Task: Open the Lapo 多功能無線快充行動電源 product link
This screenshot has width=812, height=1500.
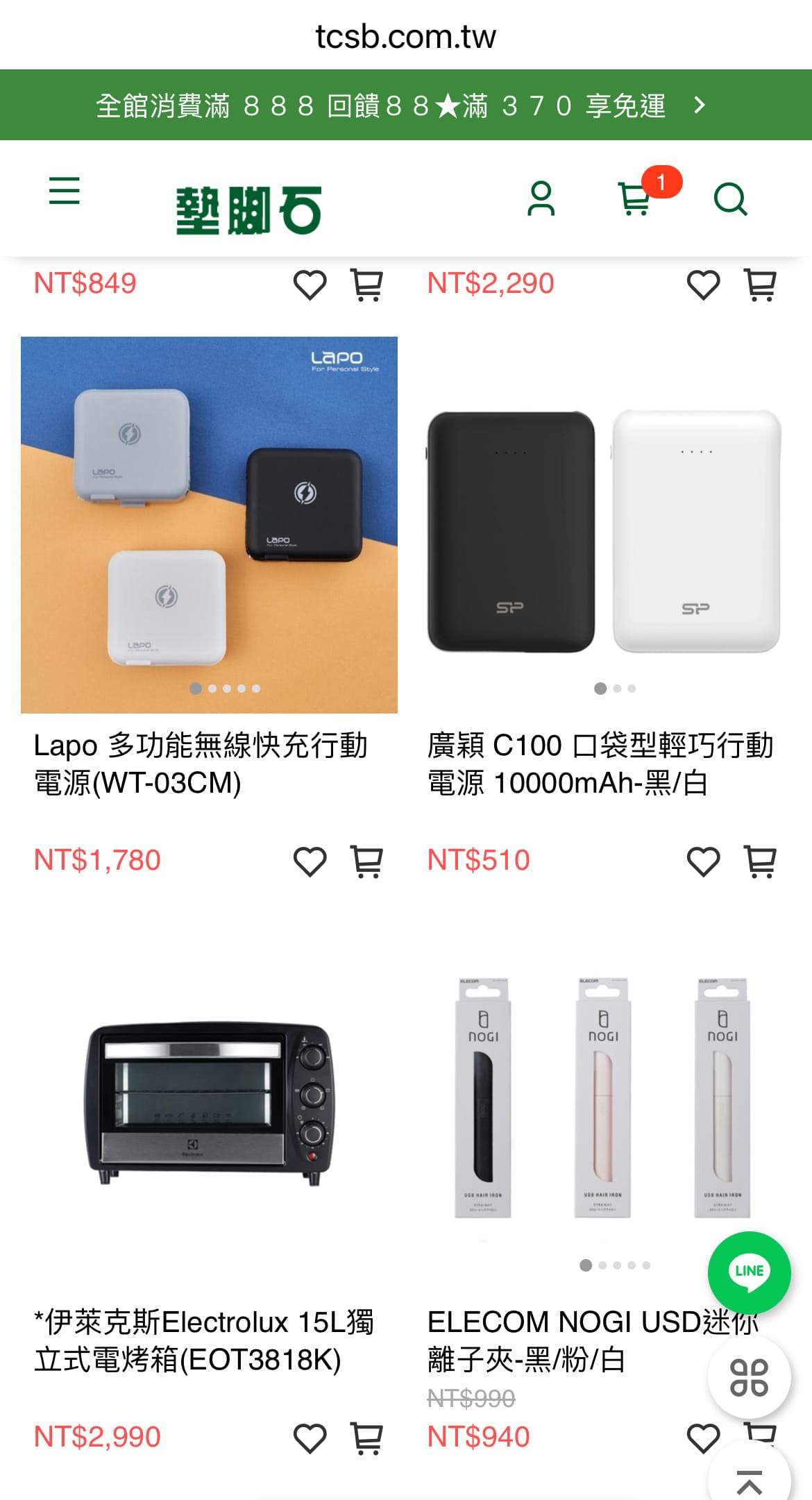Action: [x=201, y=764]
